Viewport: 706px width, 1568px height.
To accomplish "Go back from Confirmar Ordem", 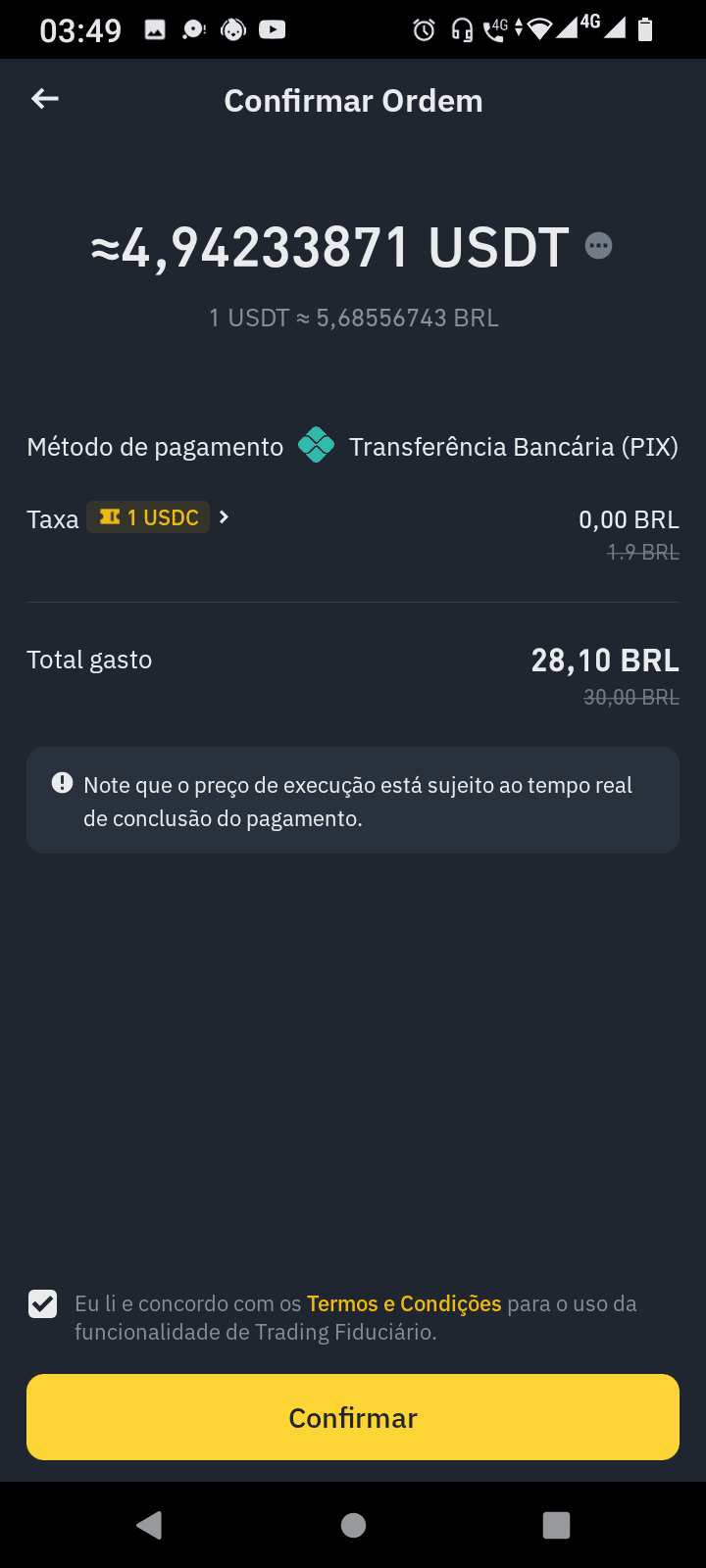I will 45,99.
